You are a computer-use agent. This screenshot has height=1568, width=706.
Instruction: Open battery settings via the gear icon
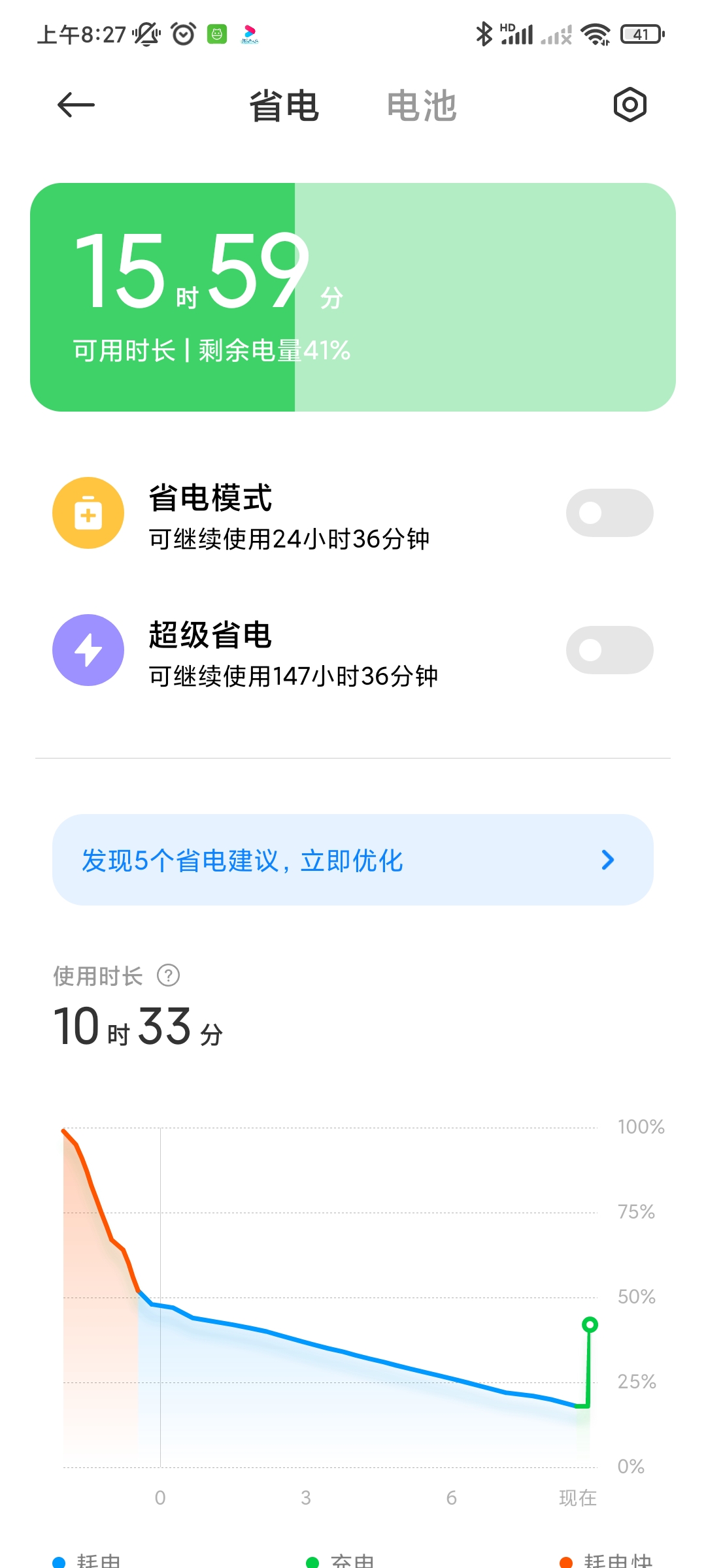pyautogui.click(x=630, y=105)
